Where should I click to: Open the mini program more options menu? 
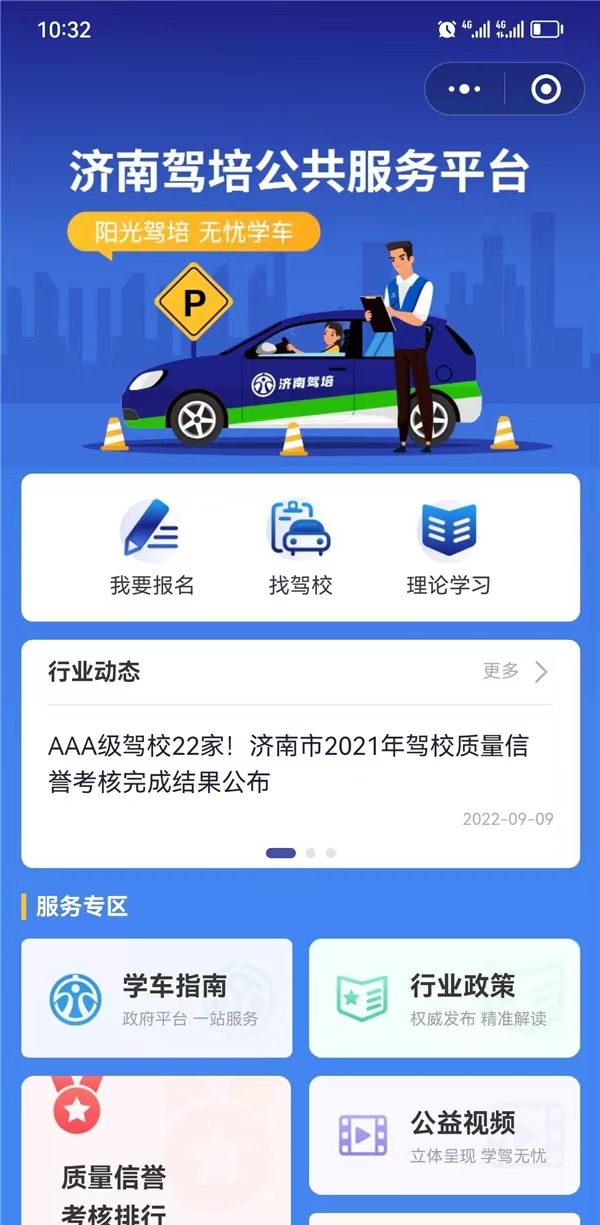pos(465,90)
